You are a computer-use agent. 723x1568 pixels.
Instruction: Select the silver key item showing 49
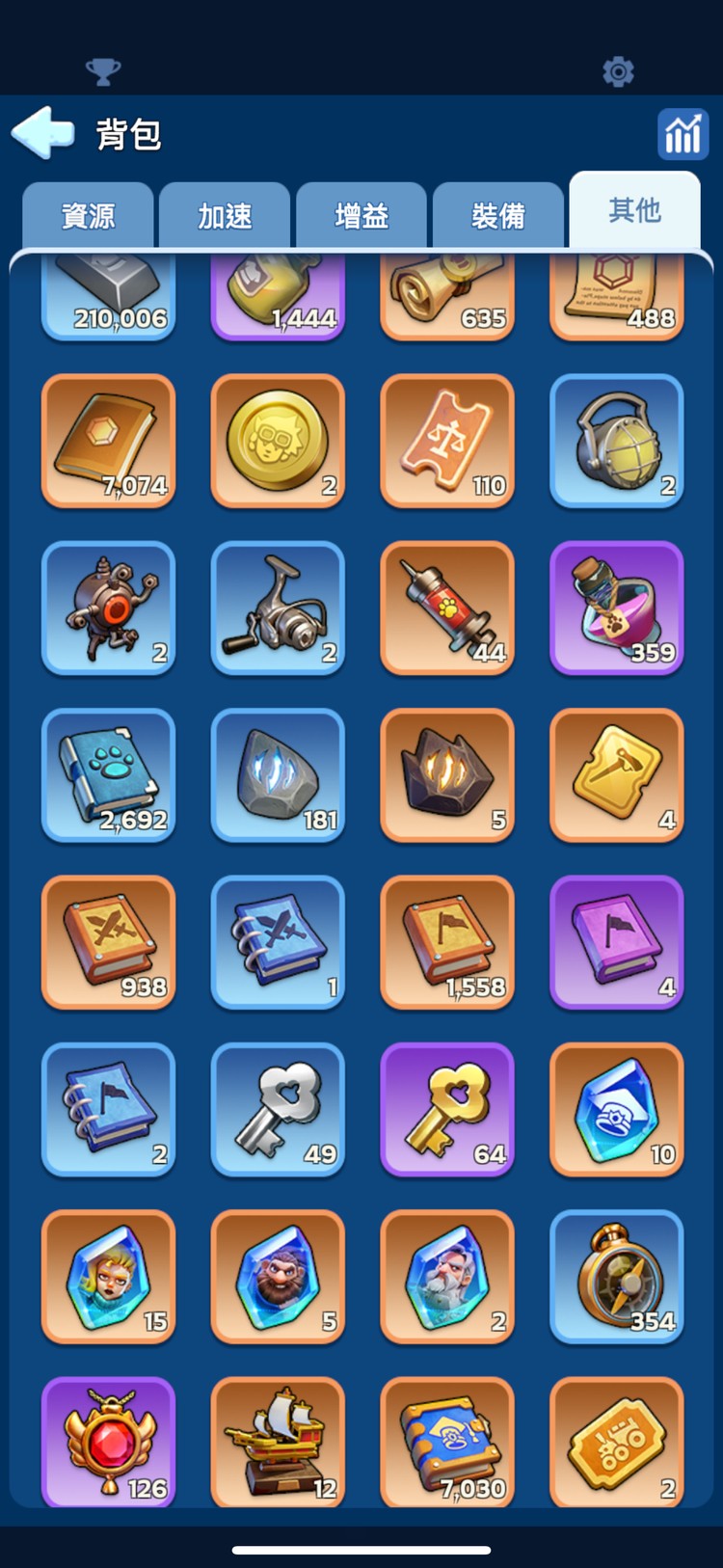point(278,1109)
